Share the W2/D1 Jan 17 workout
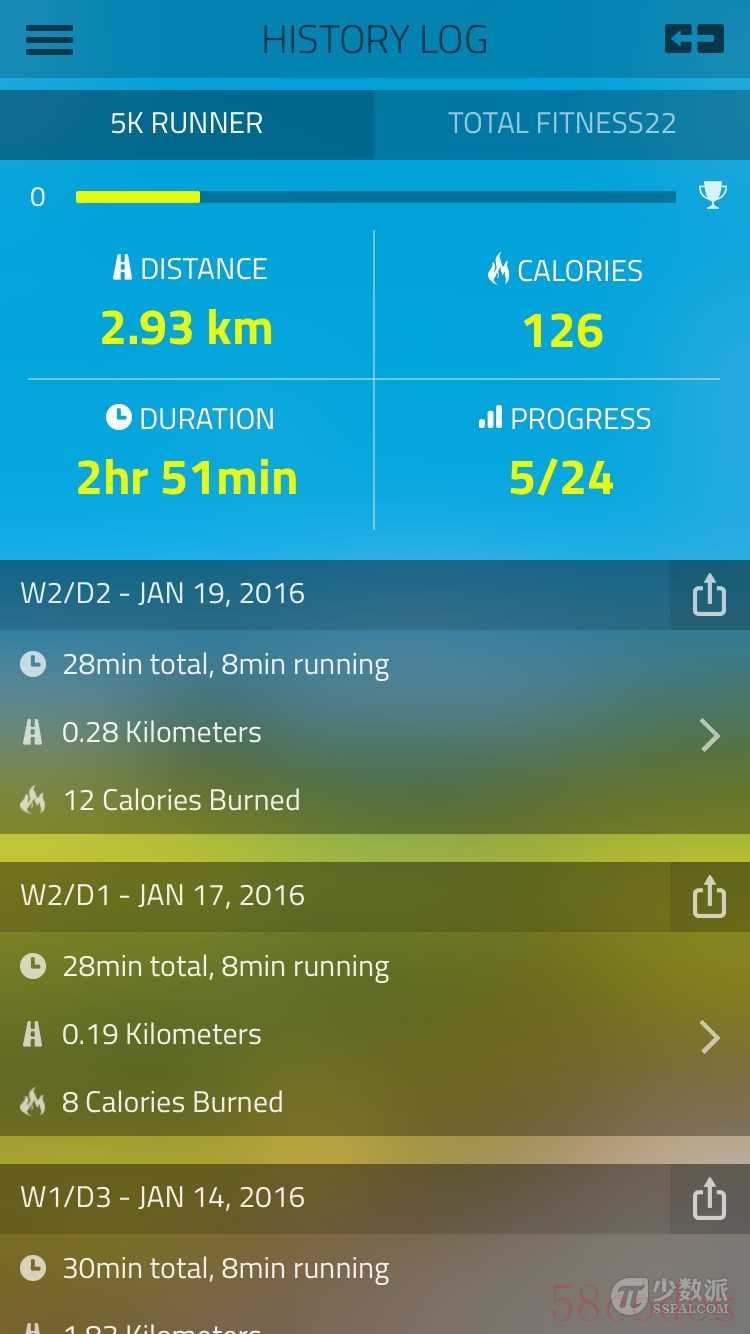Viewport: 750px width, 1334px height. coord(709,897)
